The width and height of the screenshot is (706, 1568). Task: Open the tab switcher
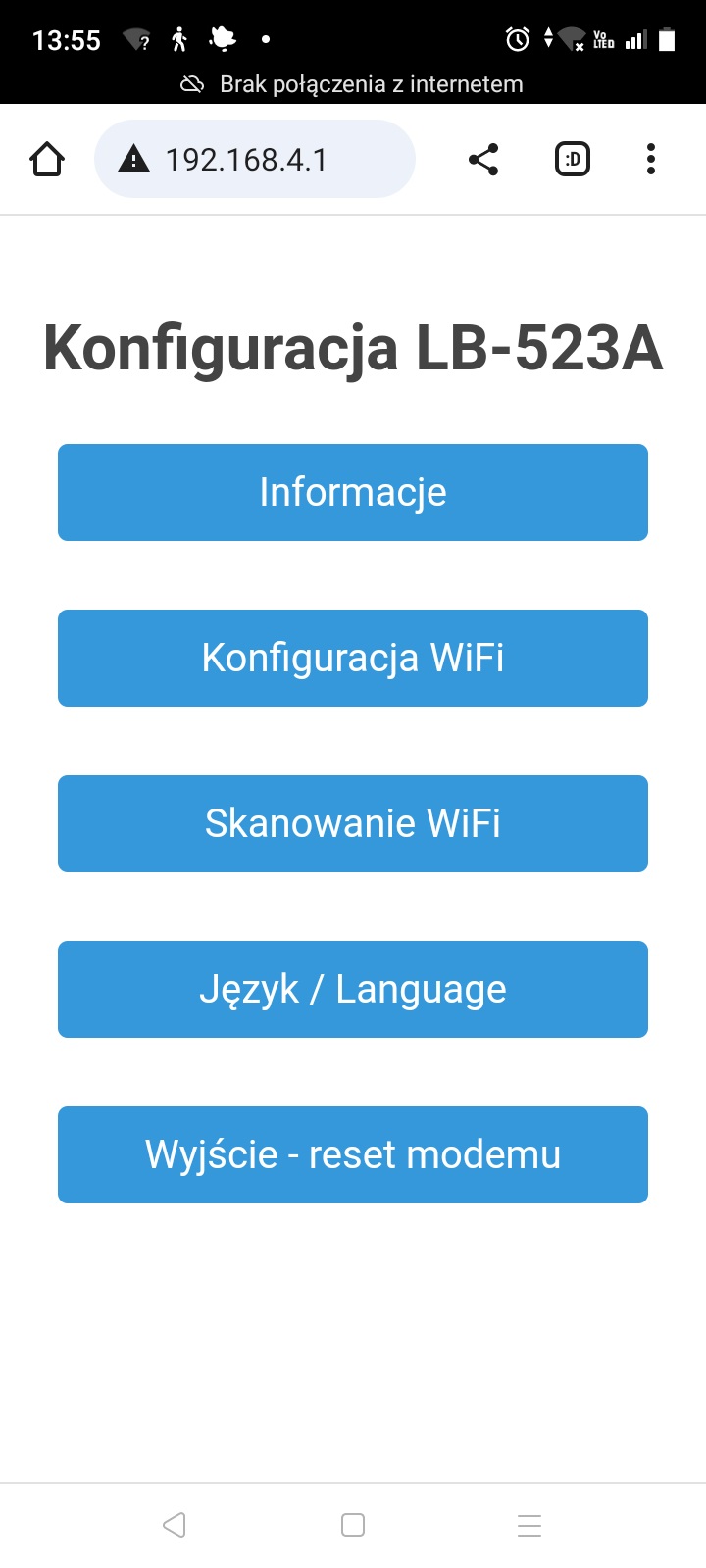tap(573, 159)
